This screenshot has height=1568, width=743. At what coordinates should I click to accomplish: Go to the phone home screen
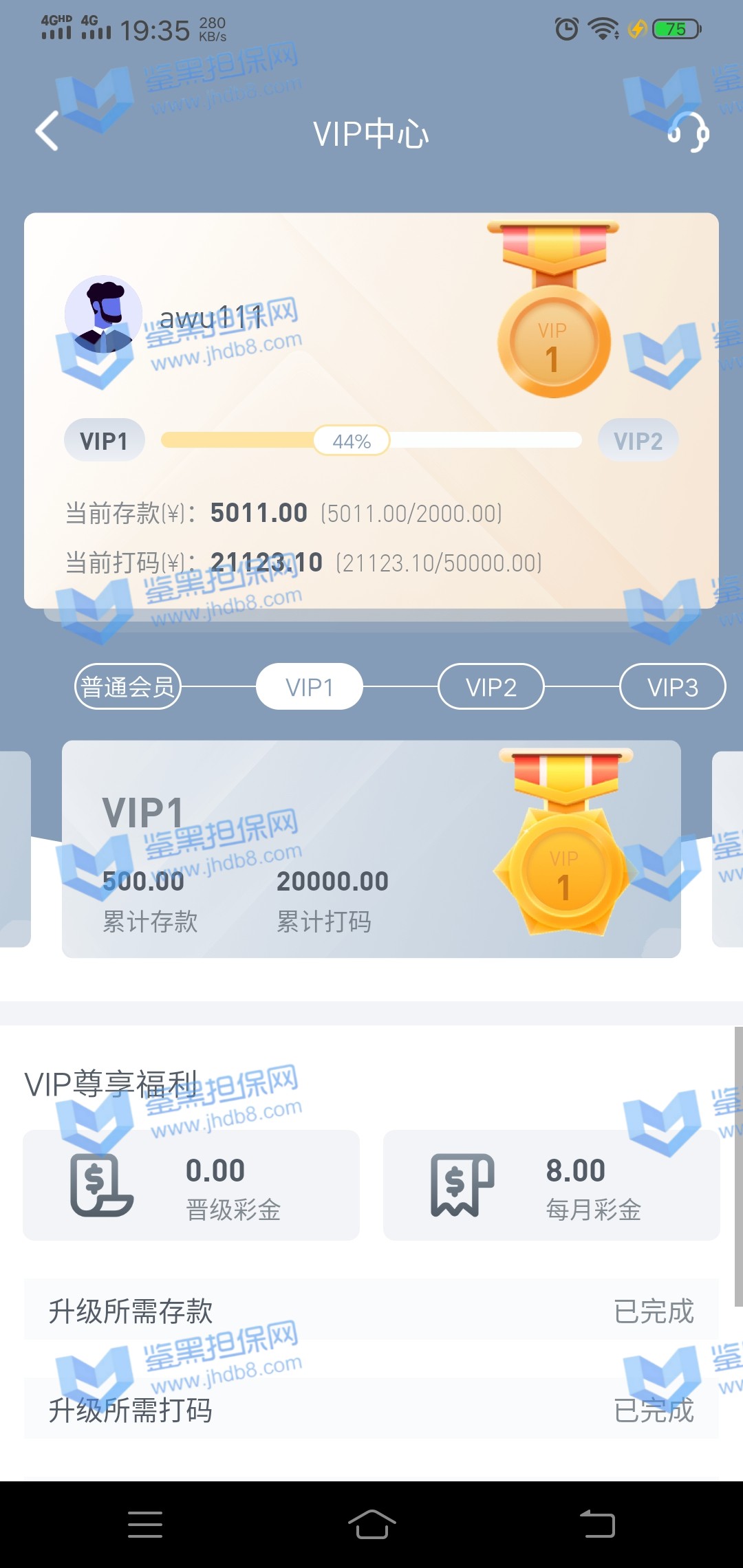point(371,1525)
